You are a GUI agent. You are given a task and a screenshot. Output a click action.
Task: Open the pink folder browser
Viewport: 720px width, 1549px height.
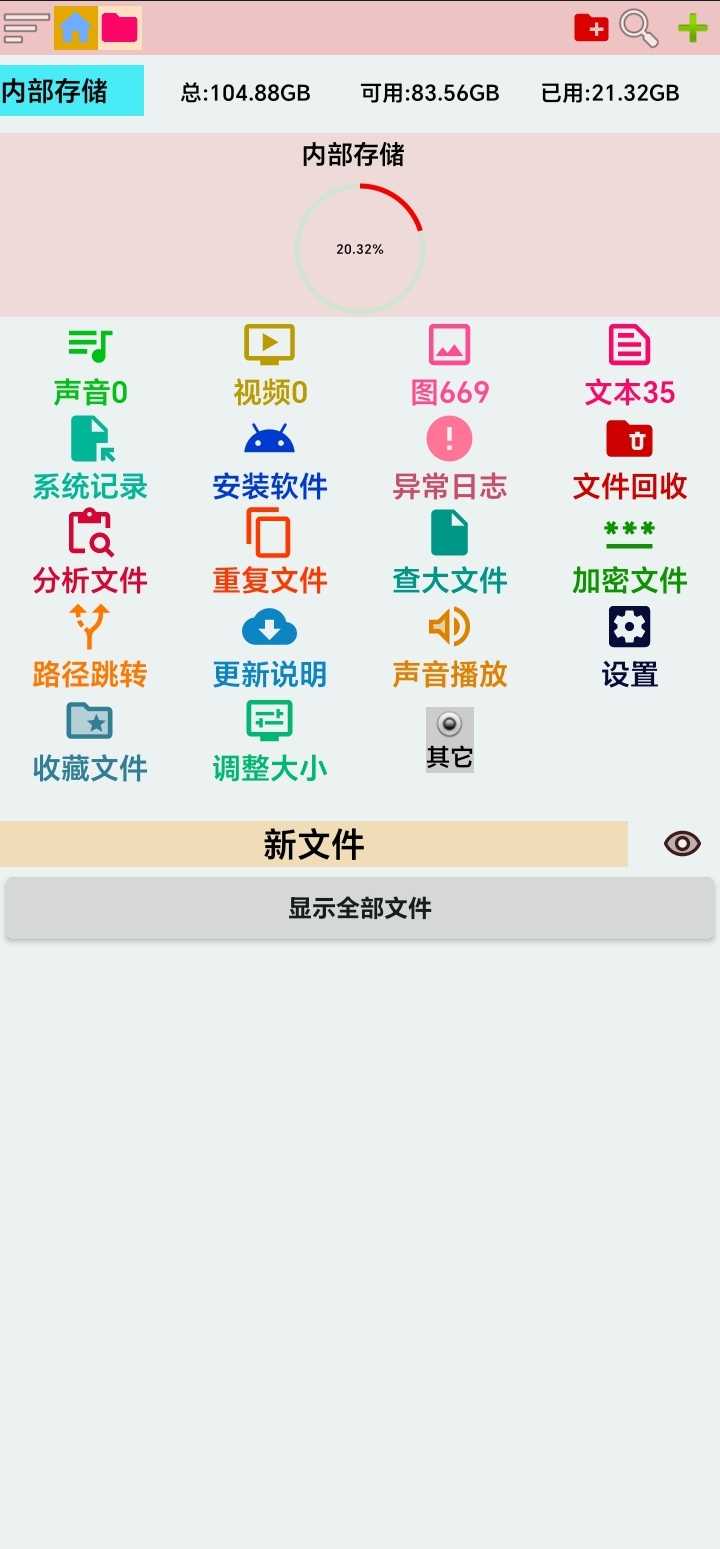[x=120, y=28]
